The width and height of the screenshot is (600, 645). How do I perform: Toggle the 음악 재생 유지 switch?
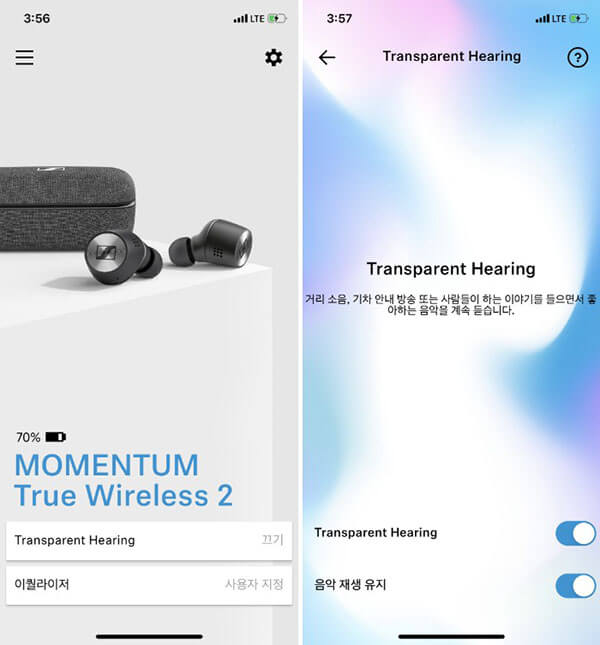[575, 585]
